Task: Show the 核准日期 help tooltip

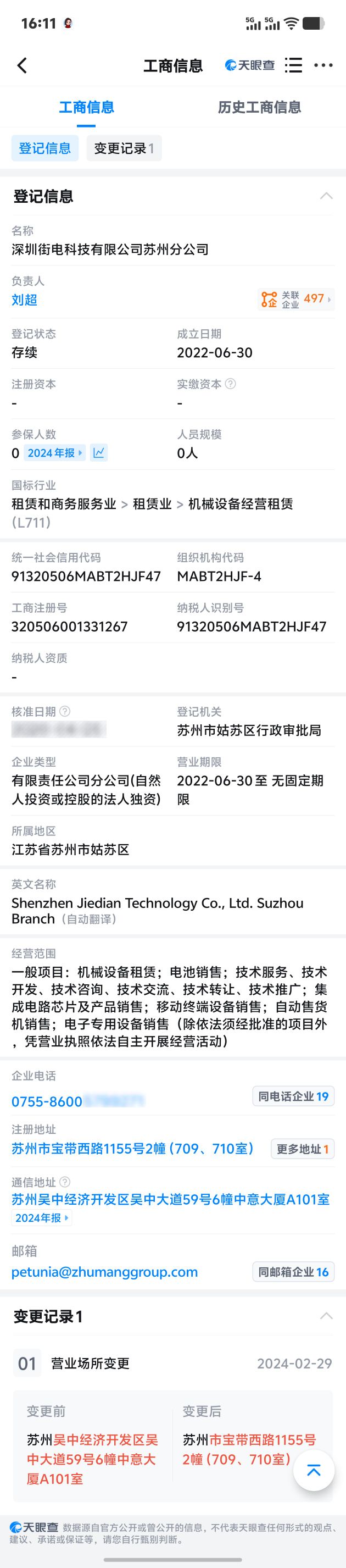Action: [x=65, y=711]
